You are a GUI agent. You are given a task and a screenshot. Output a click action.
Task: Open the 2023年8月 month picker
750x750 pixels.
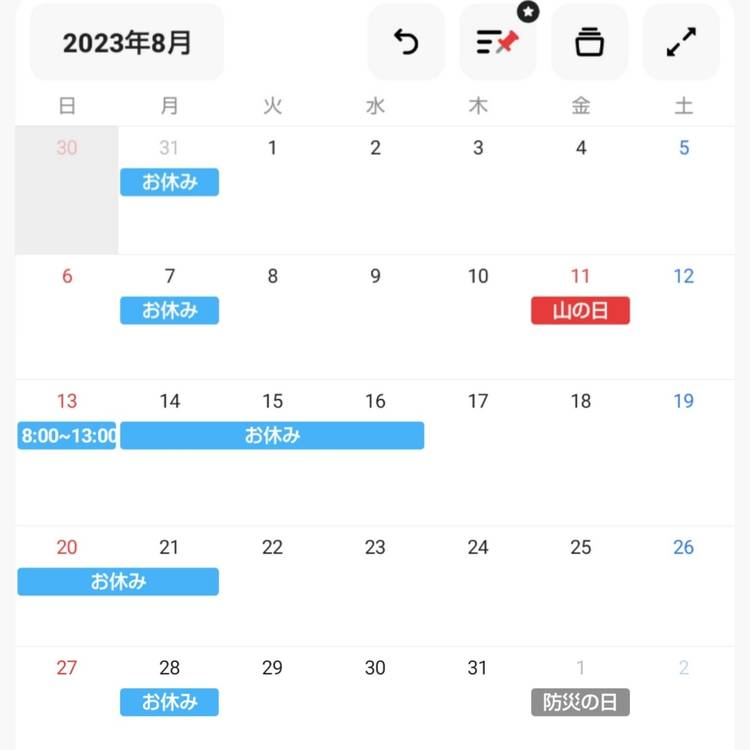coord(127,43)
